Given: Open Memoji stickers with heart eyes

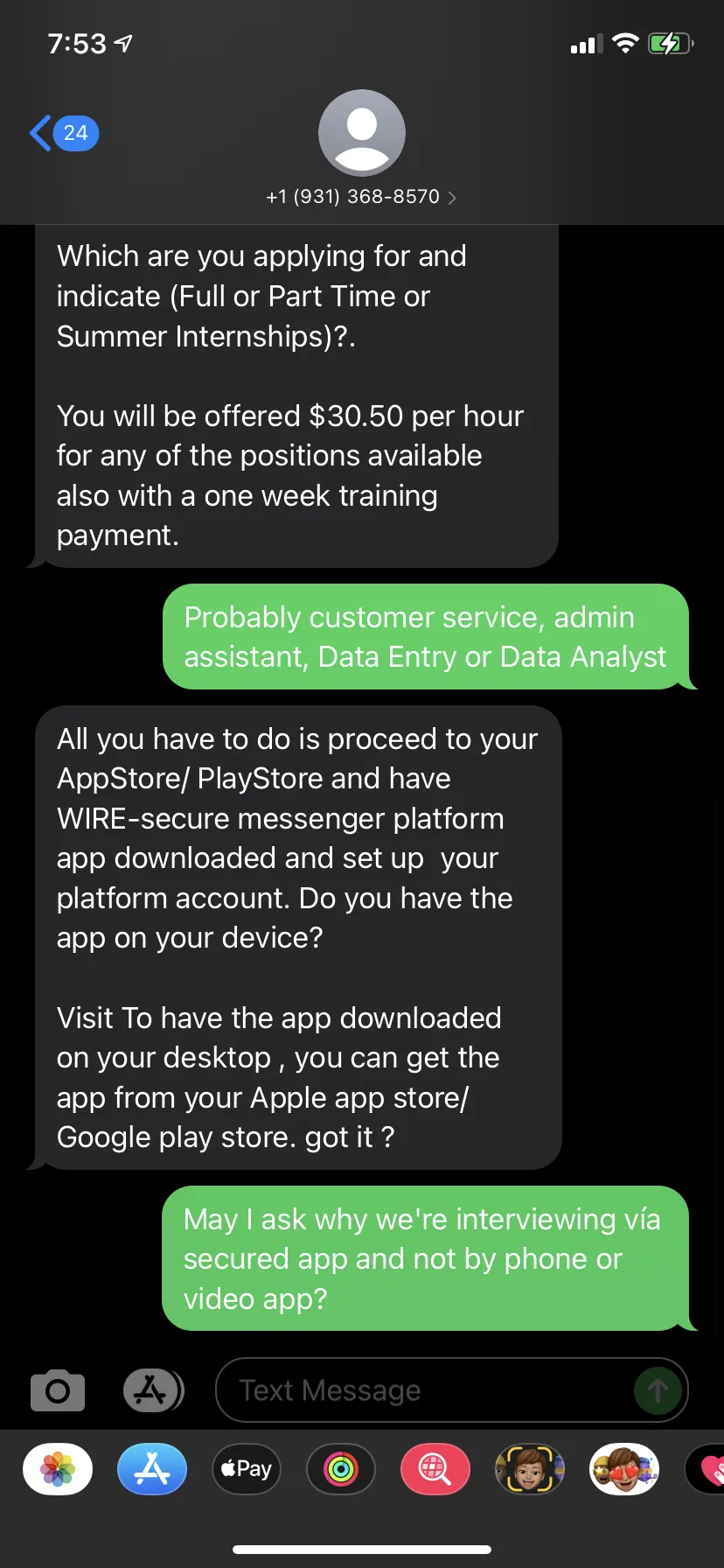Looking at the screenshot, I should click(x=624, y=1469).
